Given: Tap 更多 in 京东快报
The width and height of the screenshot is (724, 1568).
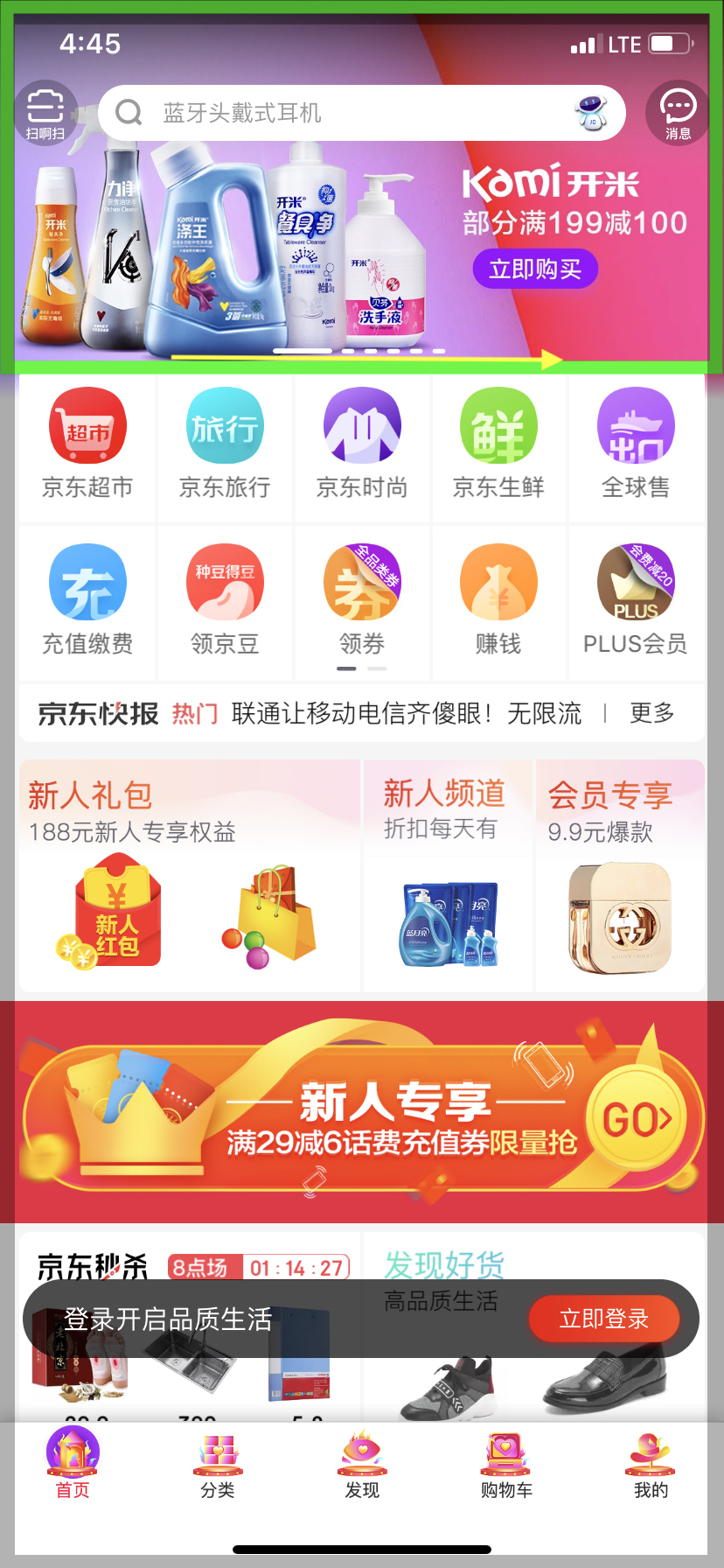Looking at the screenshot, I should 651,713.
